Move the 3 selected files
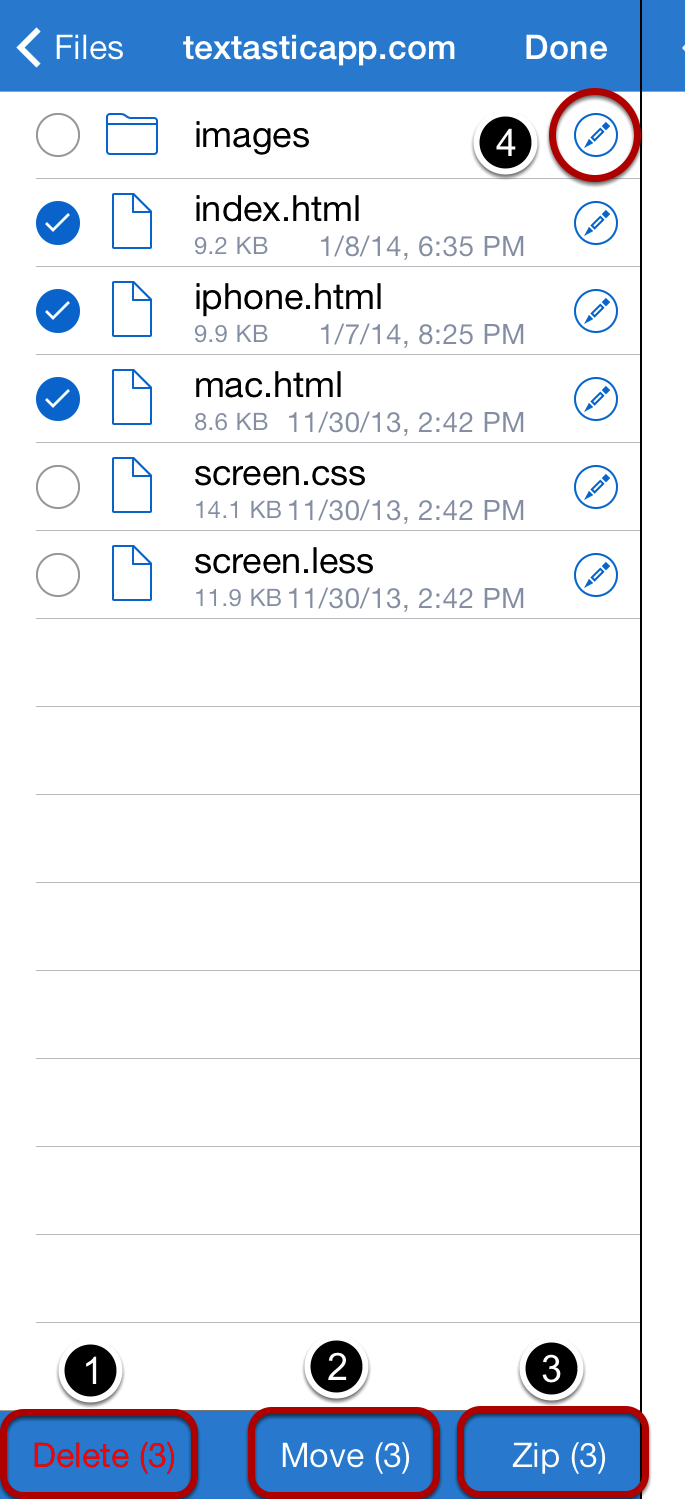Screen dimensions: 685x1499 [346, 1455]
